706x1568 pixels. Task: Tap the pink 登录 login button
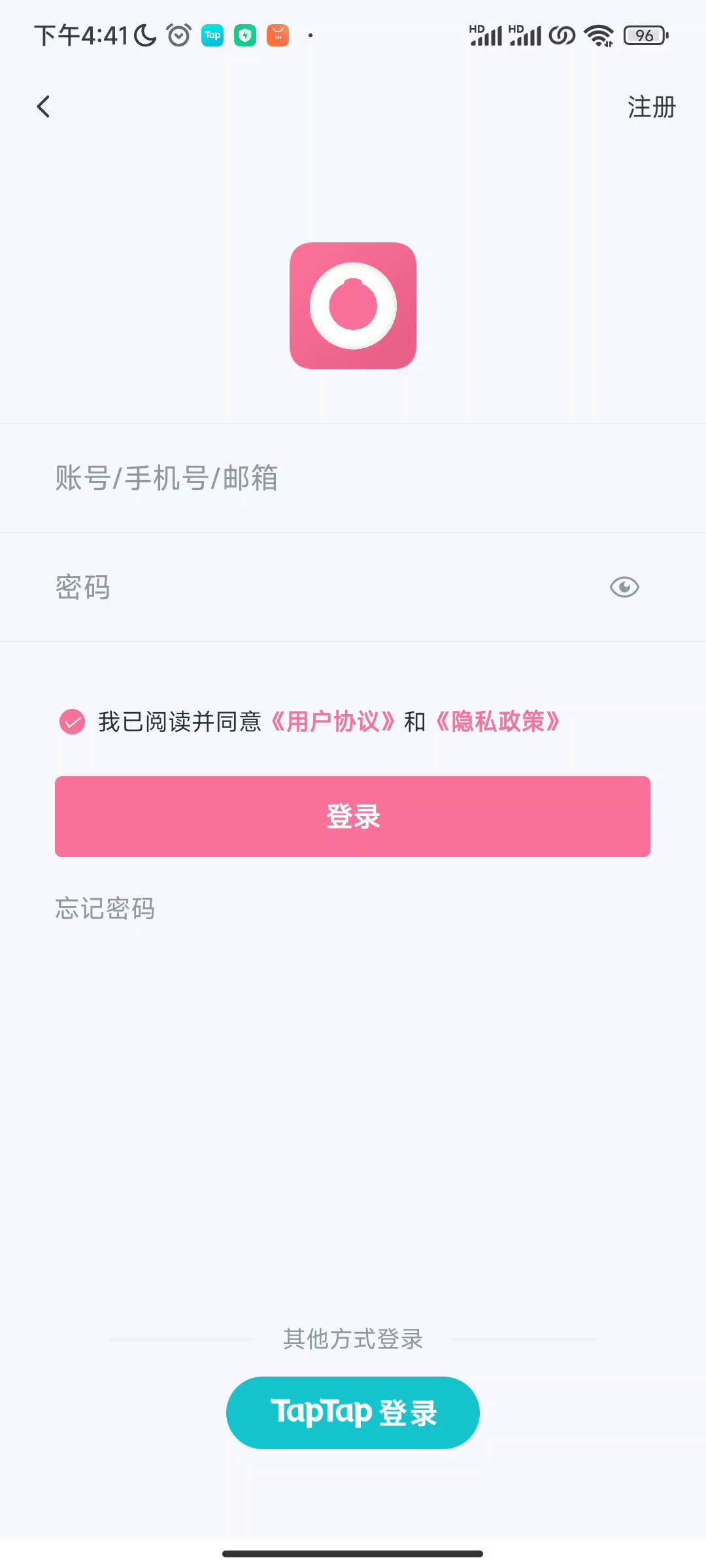point(352,817)
